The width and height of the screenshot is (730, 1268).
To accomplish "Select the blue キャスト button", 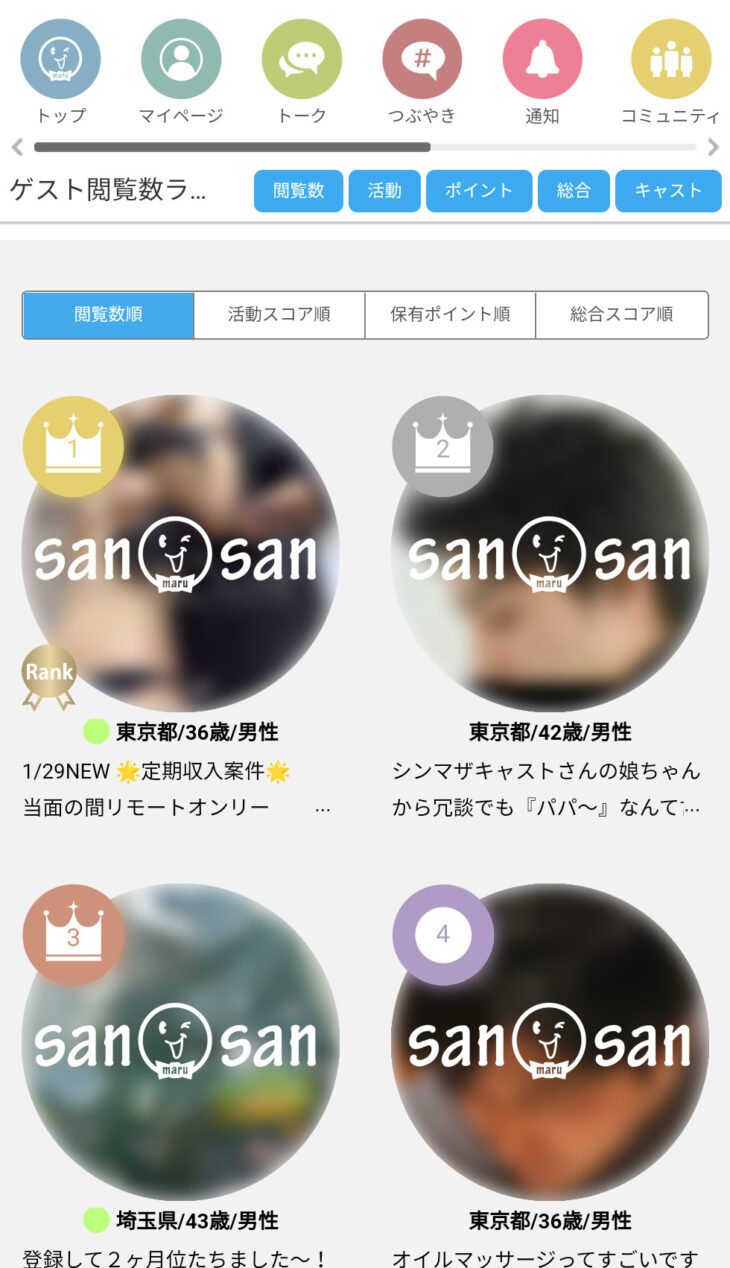I will (668, 191).
